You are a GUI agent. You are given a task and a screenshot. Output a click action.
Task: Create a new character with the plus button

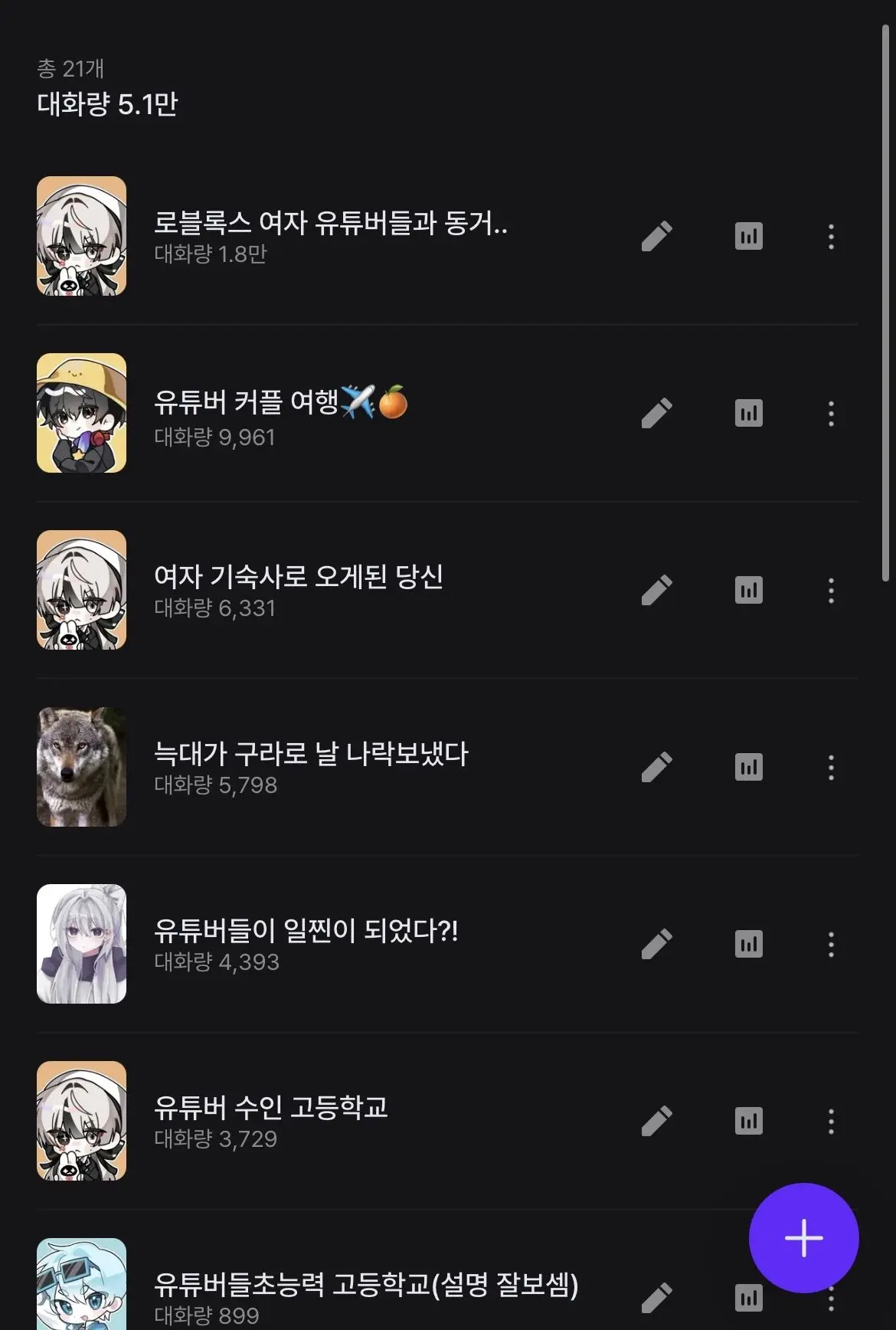803,1237
